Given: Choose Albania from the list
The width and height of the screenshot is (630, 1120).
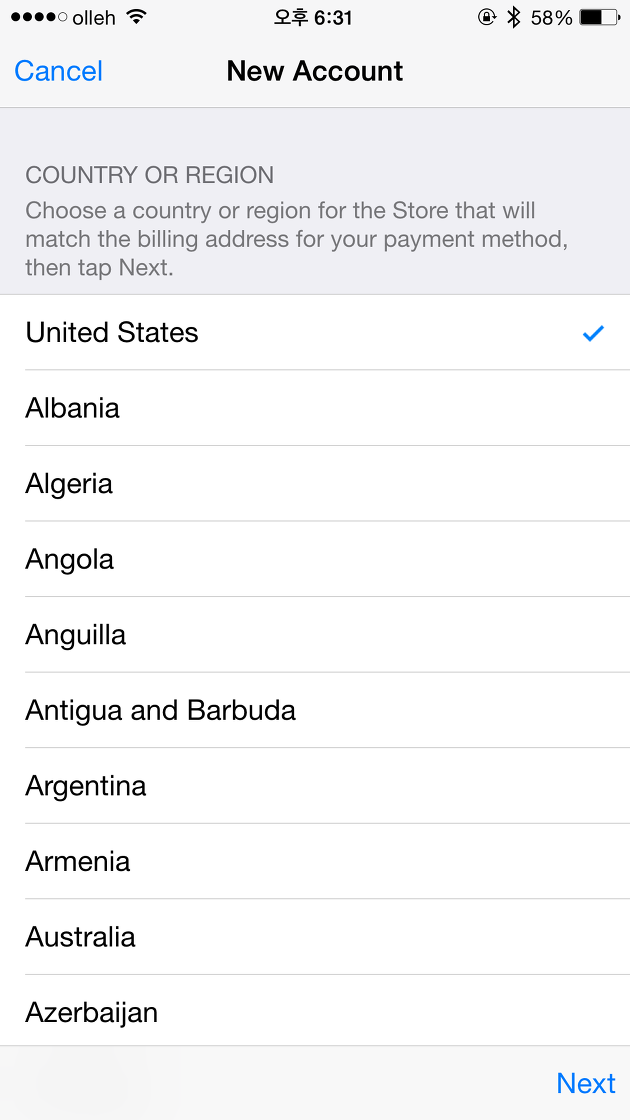Looking at the screenshot, I should (315, 408).
